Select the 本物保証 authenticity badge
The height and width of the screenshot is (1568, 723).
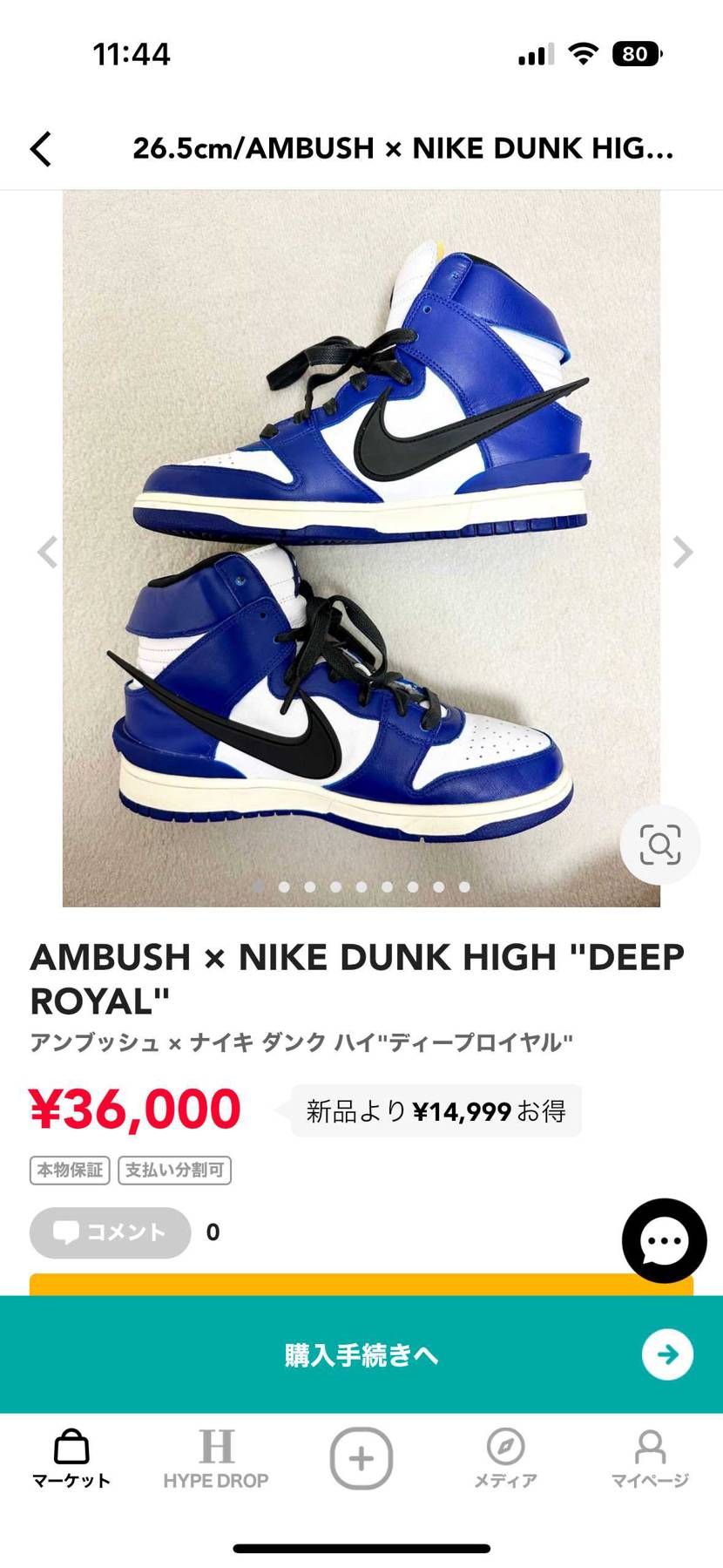pyautogui.click(x=69, y=1171)
